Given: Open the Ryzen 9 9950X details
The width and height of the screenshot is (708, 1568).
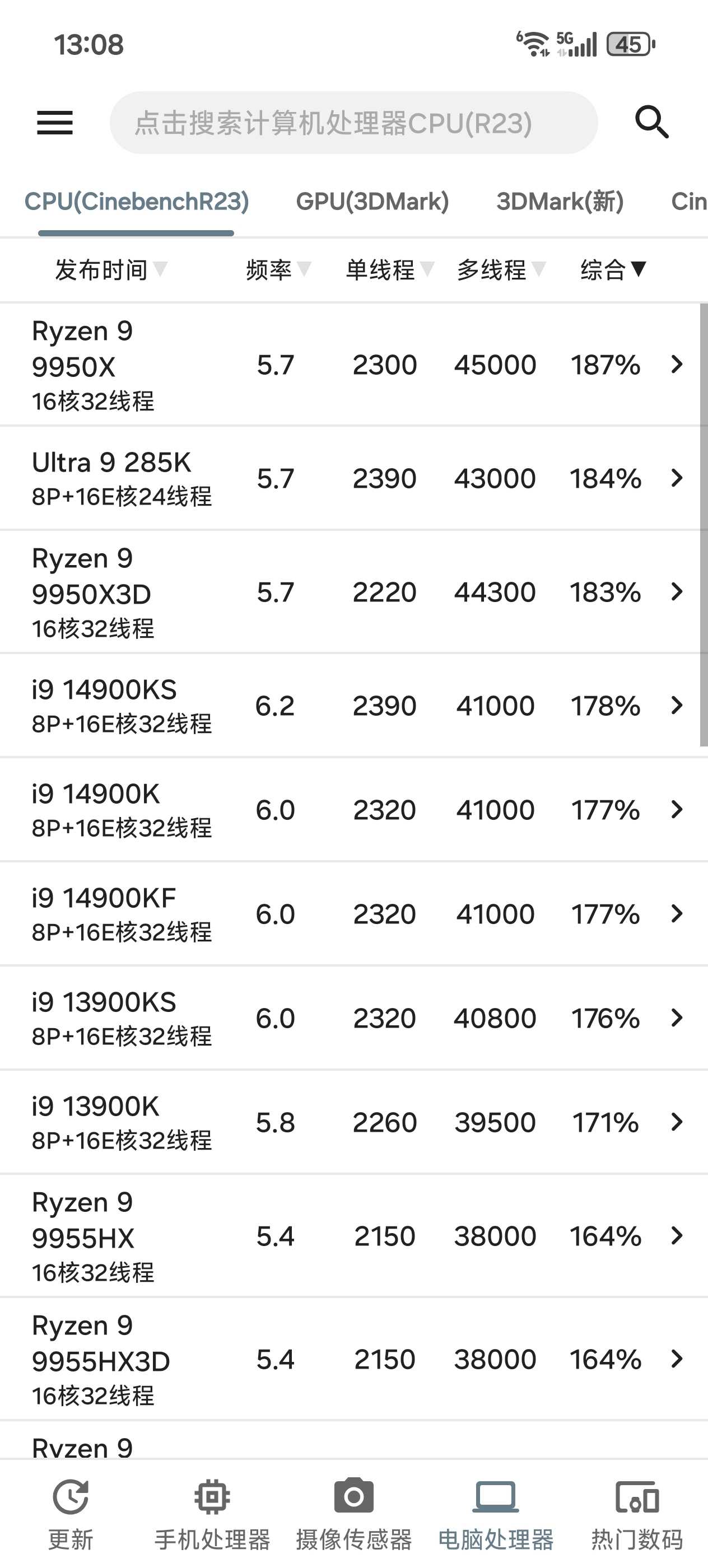Looking at the screenshot, I should tap(353, 365).
